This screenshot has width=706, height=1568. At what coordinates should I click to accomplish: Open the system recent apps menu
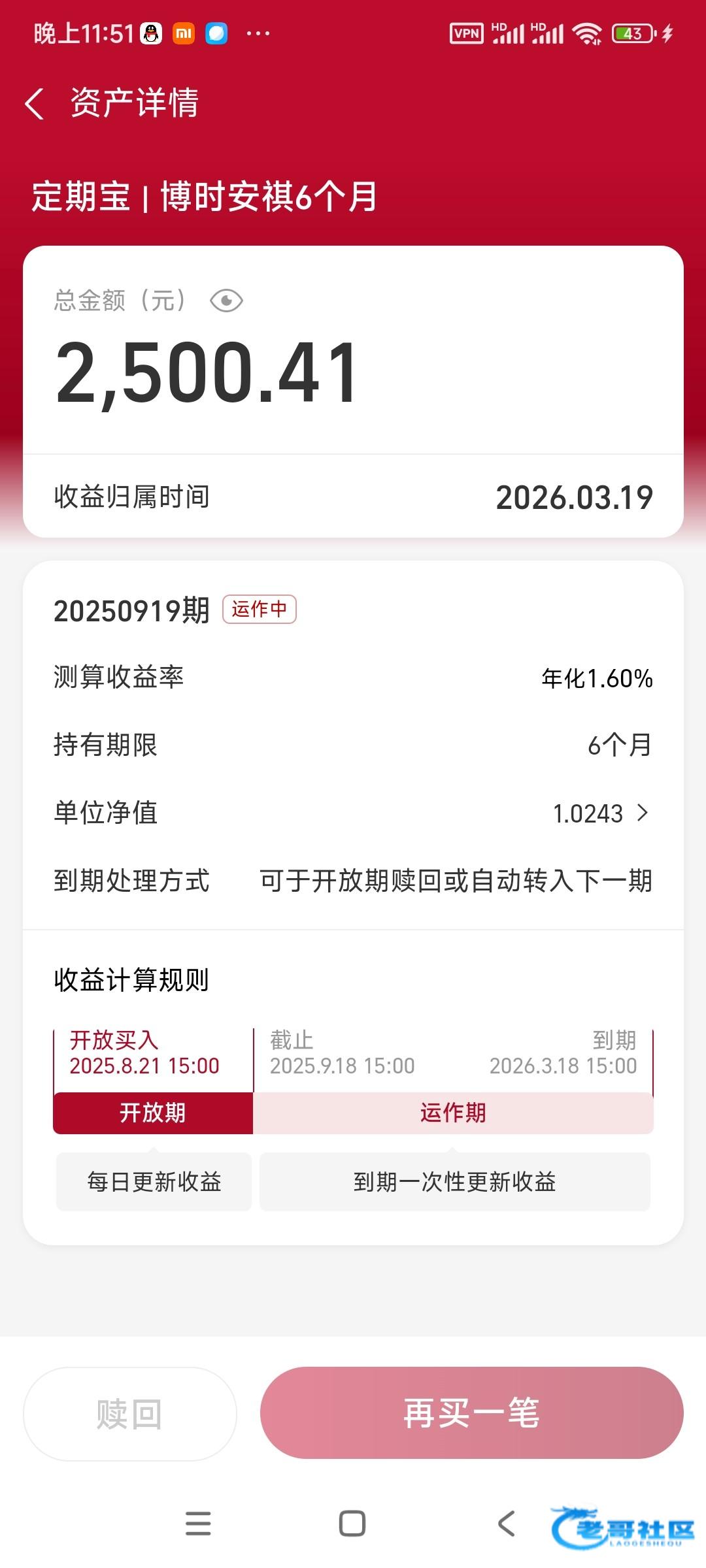point(198,1524)
